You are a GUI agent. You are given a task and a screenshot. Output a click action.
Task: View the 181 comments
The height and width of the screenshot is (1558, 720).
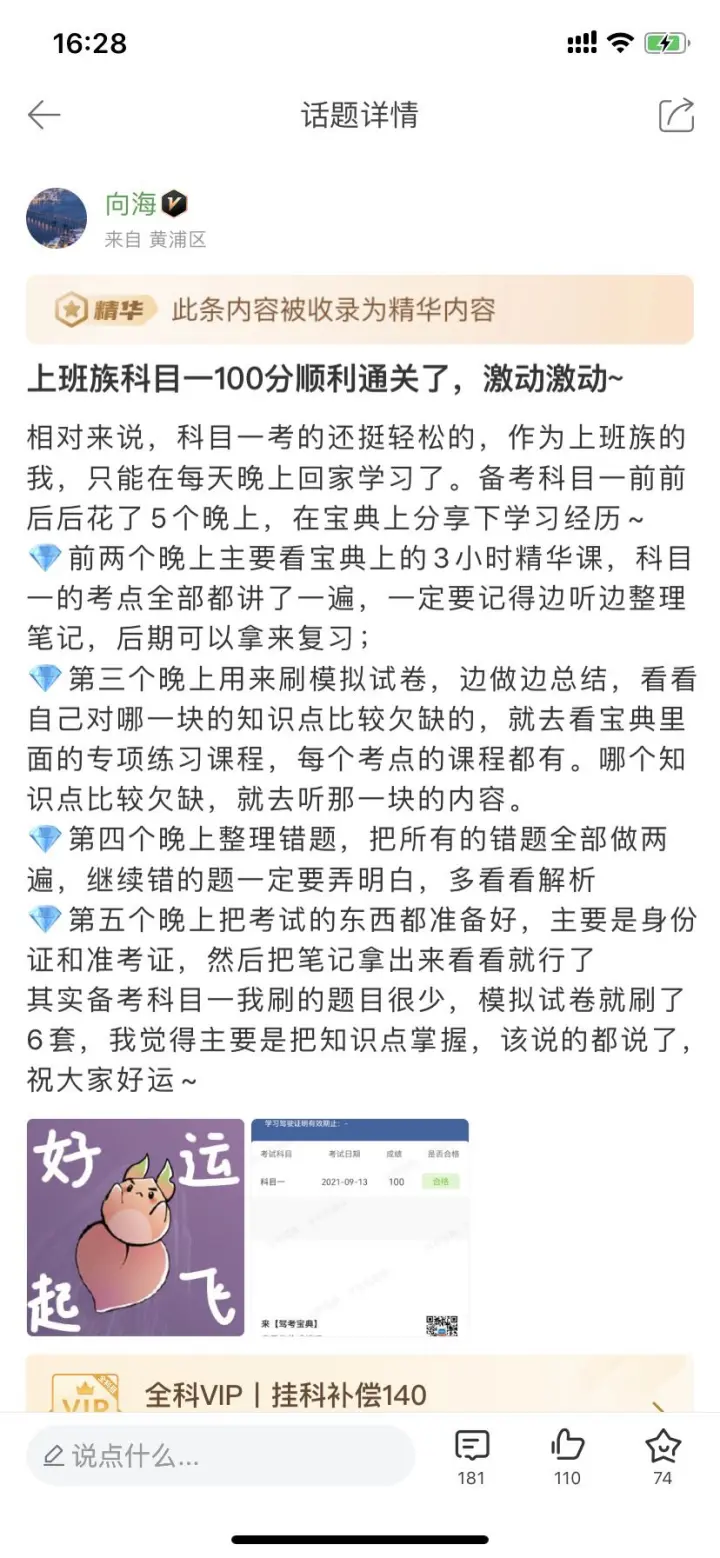point(471,1457)
